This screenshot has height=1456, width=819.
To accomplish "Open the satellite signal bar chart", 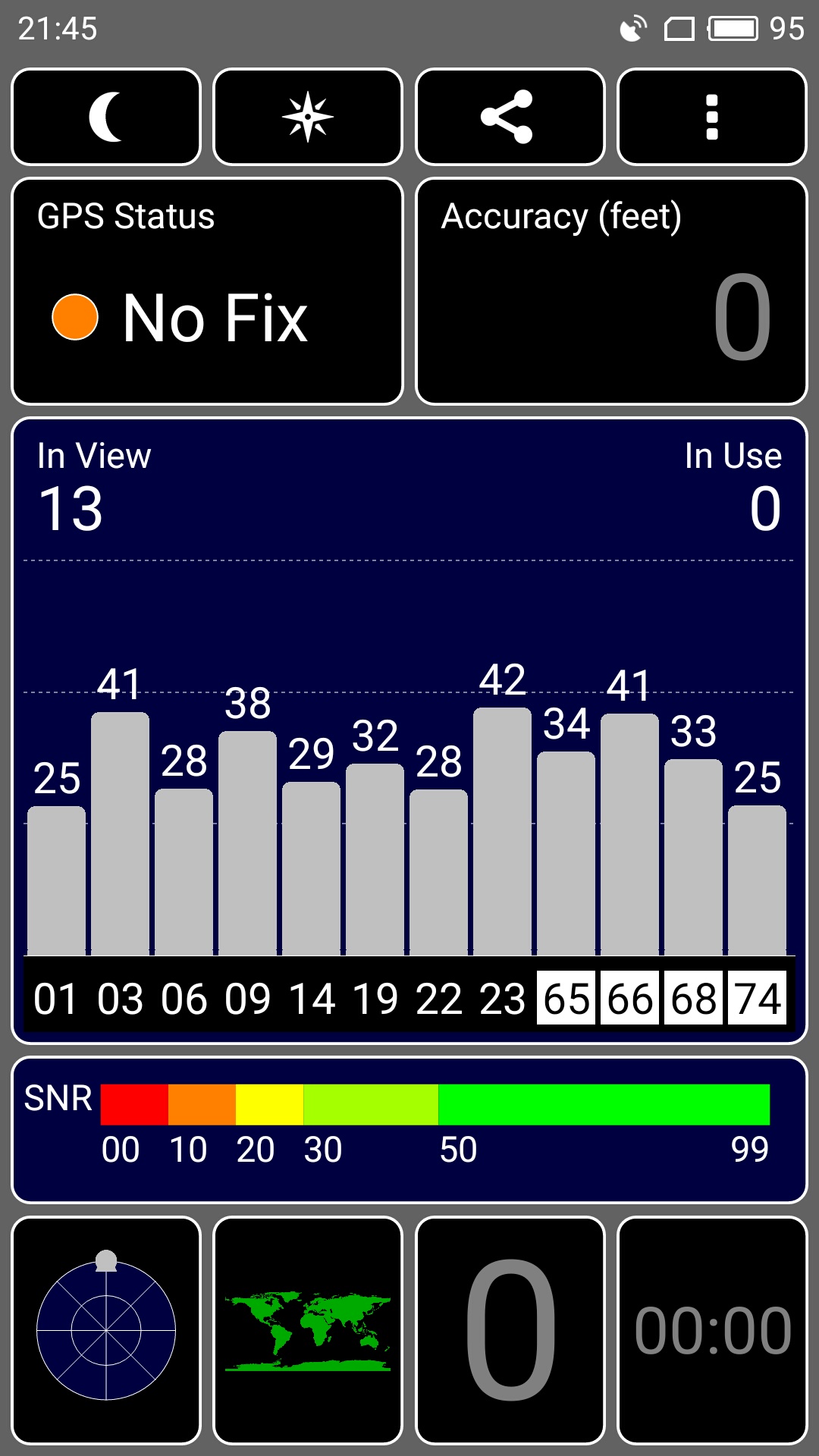I will 409,730.
